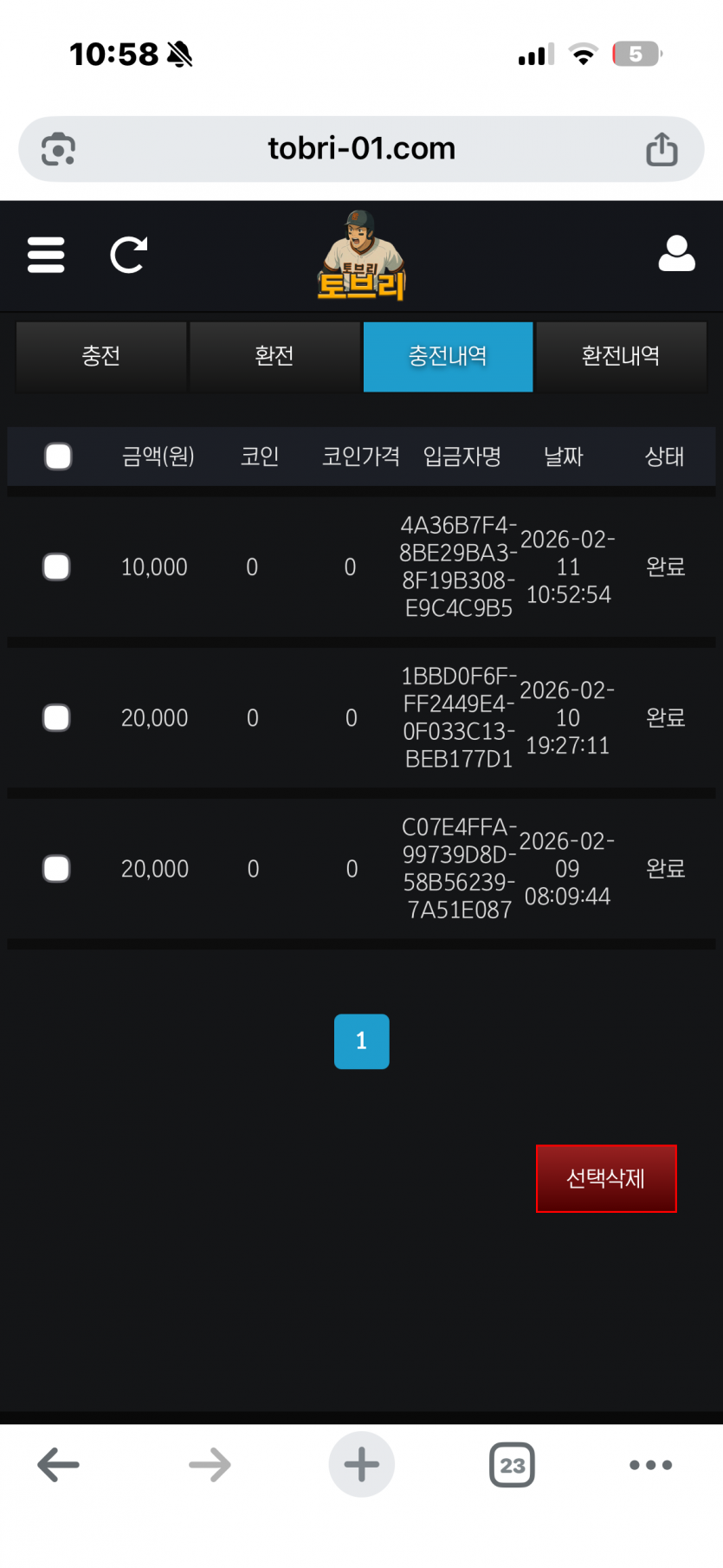Tap the 선택삭제 button

(x=605, y=1178)
